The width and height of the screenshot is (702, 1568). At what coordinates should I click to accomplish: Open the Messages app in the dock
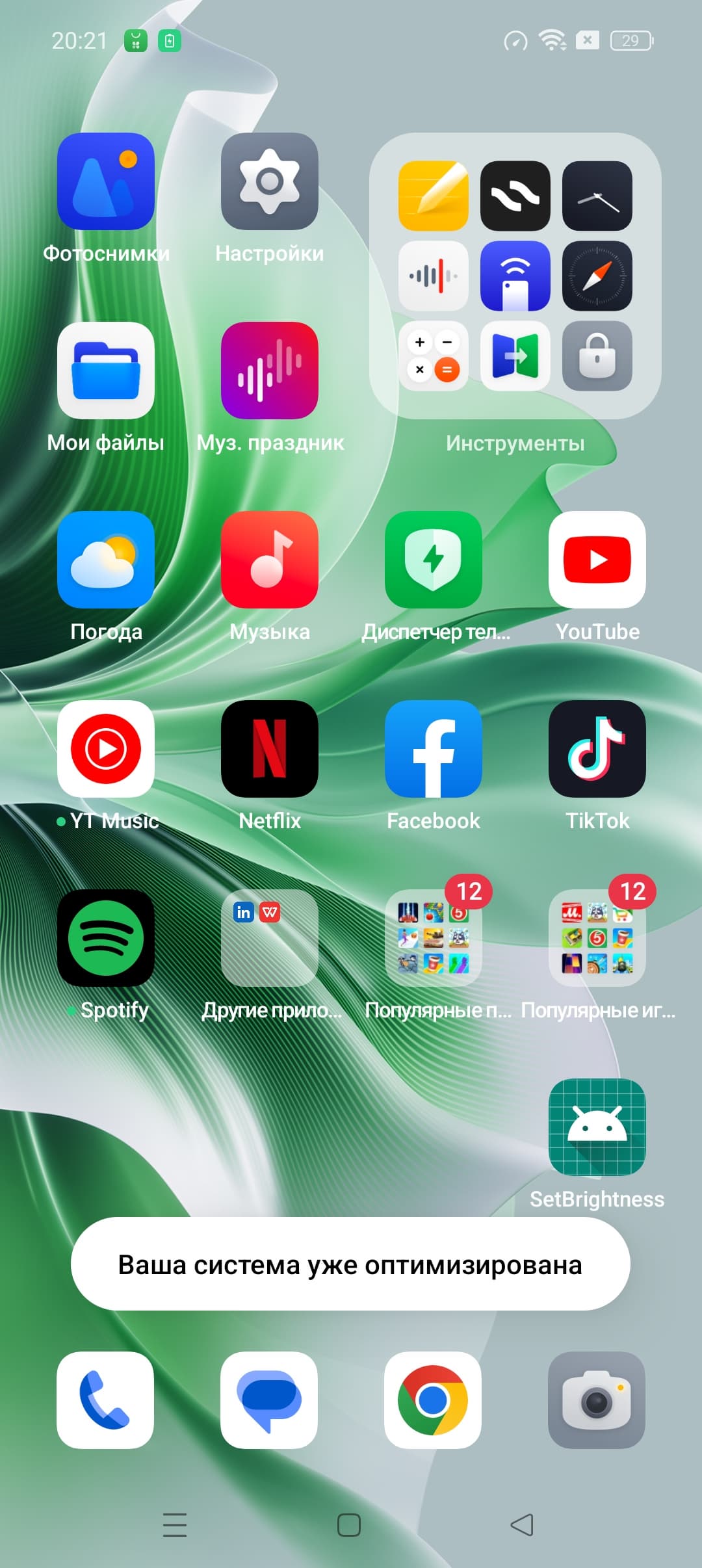coord(269,1400)
